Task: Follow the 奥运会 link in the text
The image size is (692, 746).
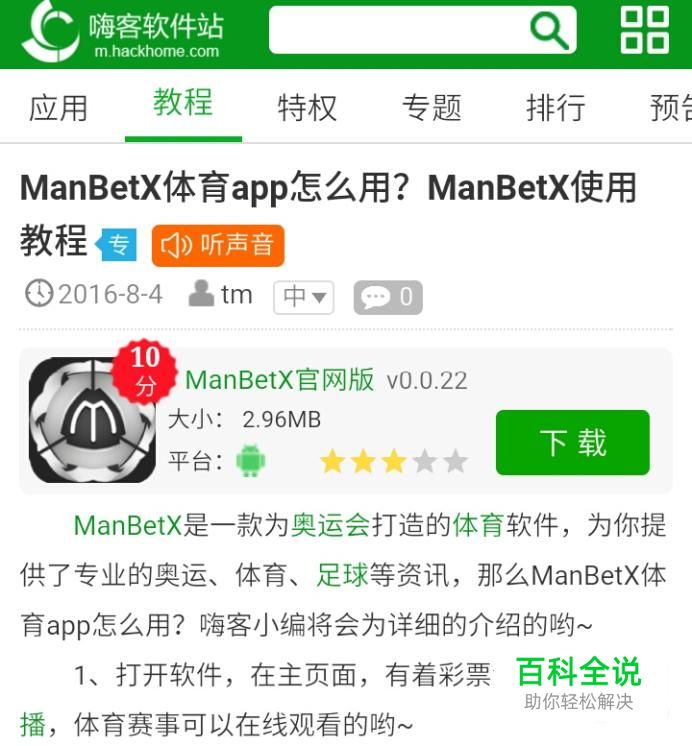Action: (x=331, y=524)
